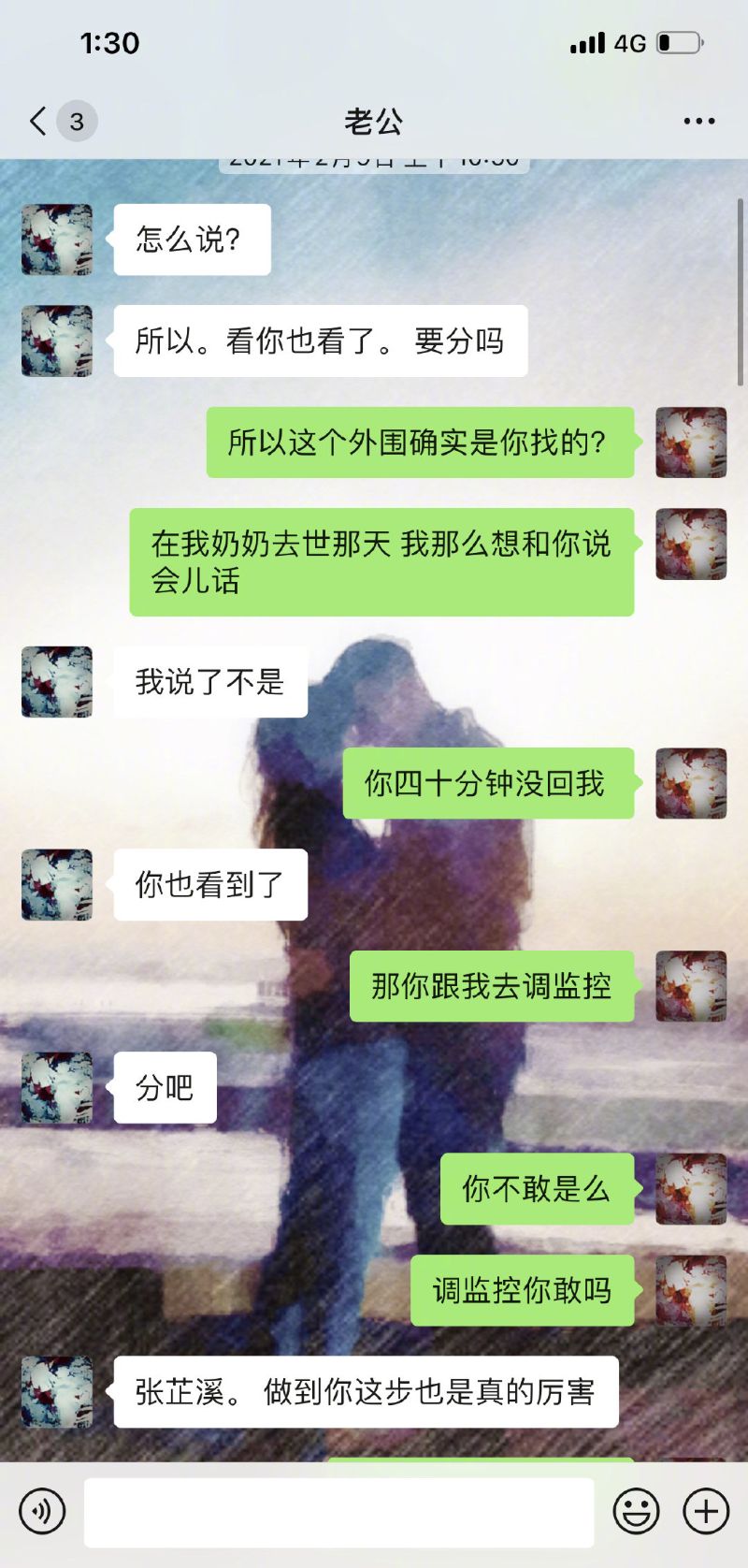Open the emoji sticker panel
This screenshot has height=1568, width=748.
(x=636, y=1511)
